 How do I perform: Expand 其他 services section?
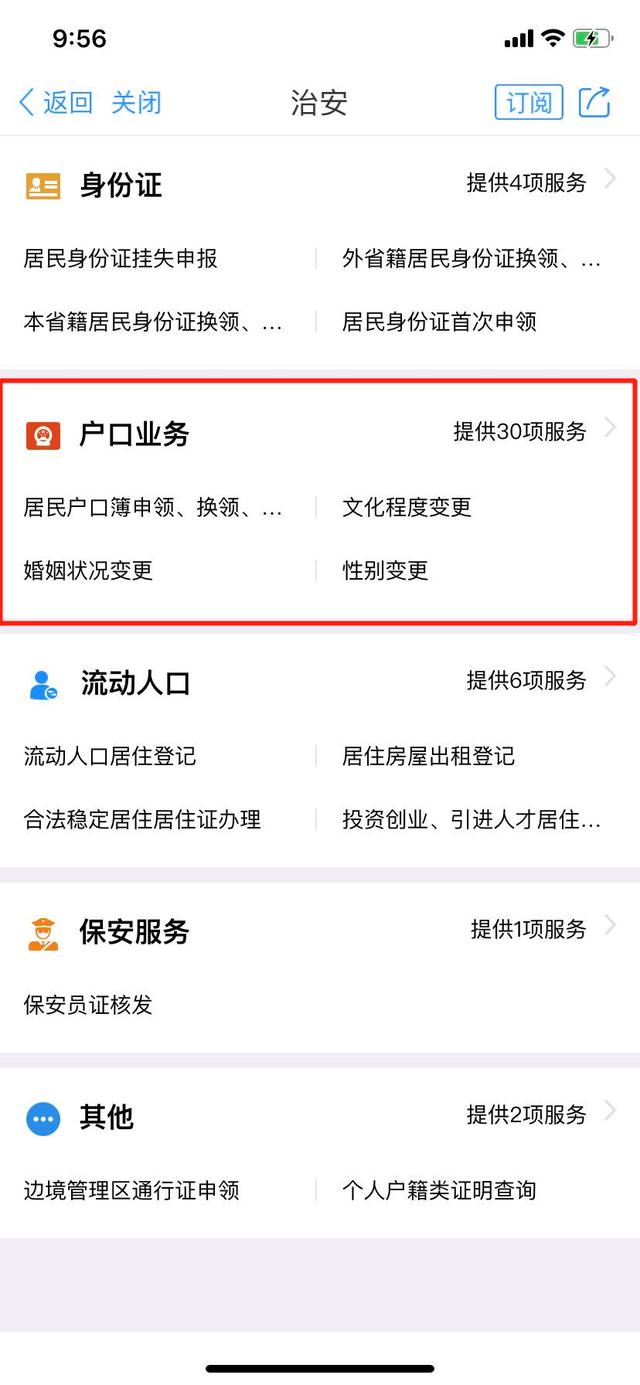click(x=540, y=1114)
